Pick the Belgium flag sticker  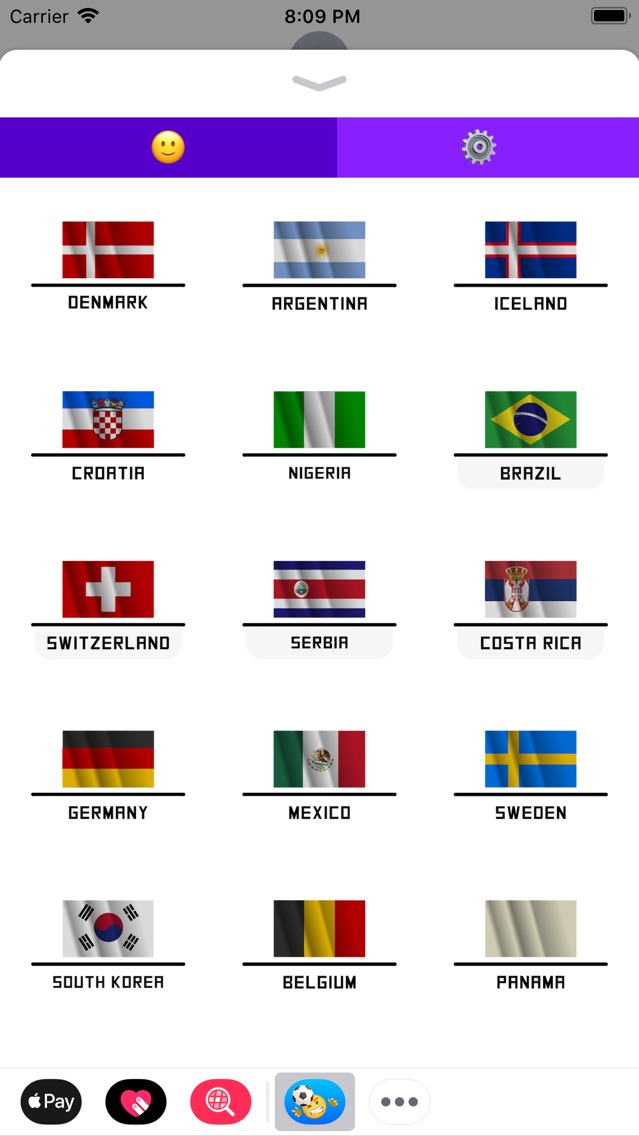pyautogui.click(x=319, y=929)
